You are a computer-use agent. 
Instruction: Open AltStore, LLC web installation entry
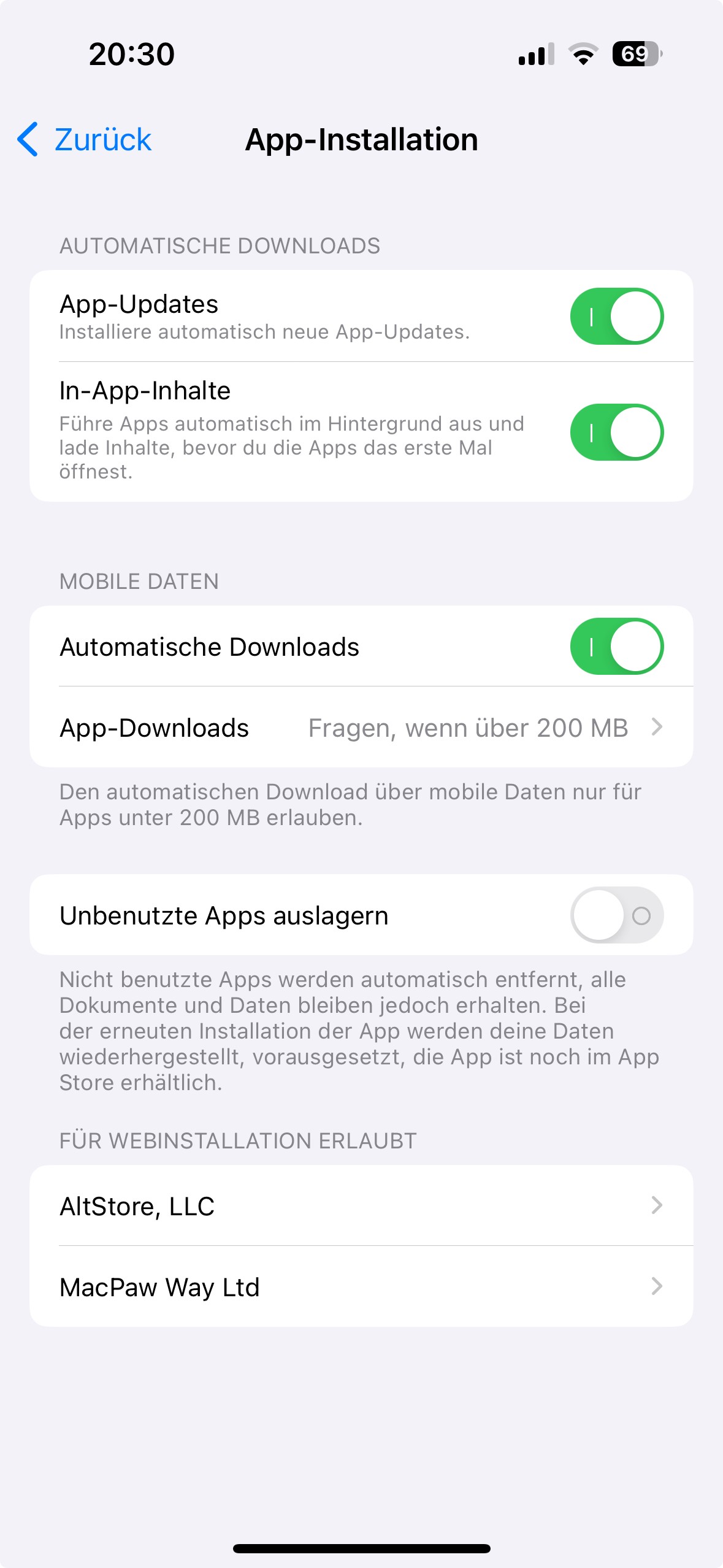tap(361, 1206)
